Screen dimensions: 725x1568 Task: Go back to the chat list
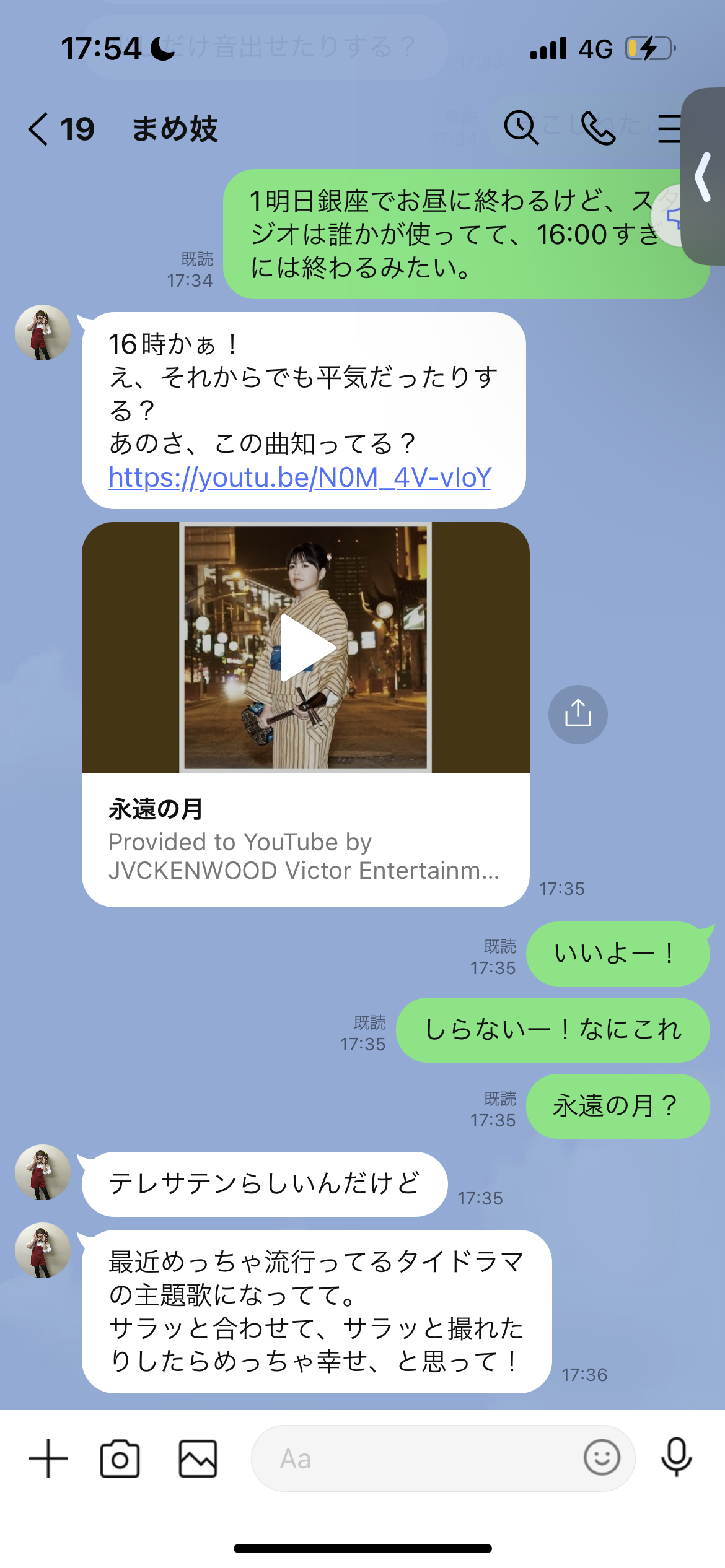(x=38, y=129)
